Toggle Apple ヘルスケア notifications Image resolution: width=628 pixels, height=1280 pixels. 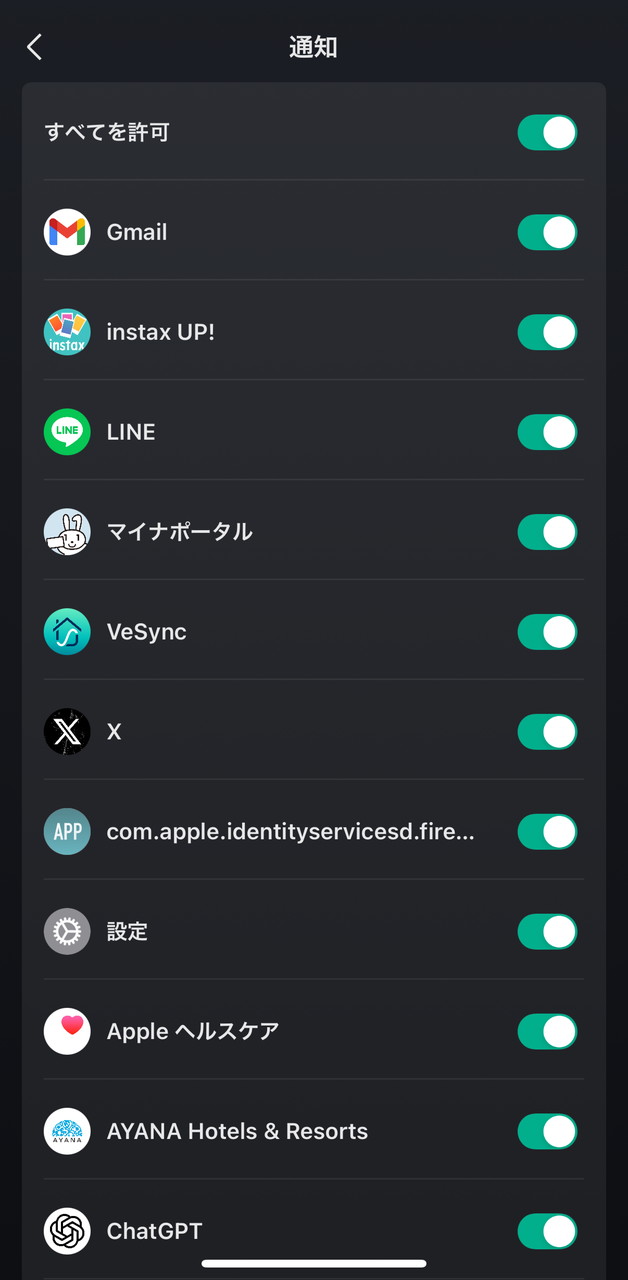pyautogui.click(x=547, y=1032)
